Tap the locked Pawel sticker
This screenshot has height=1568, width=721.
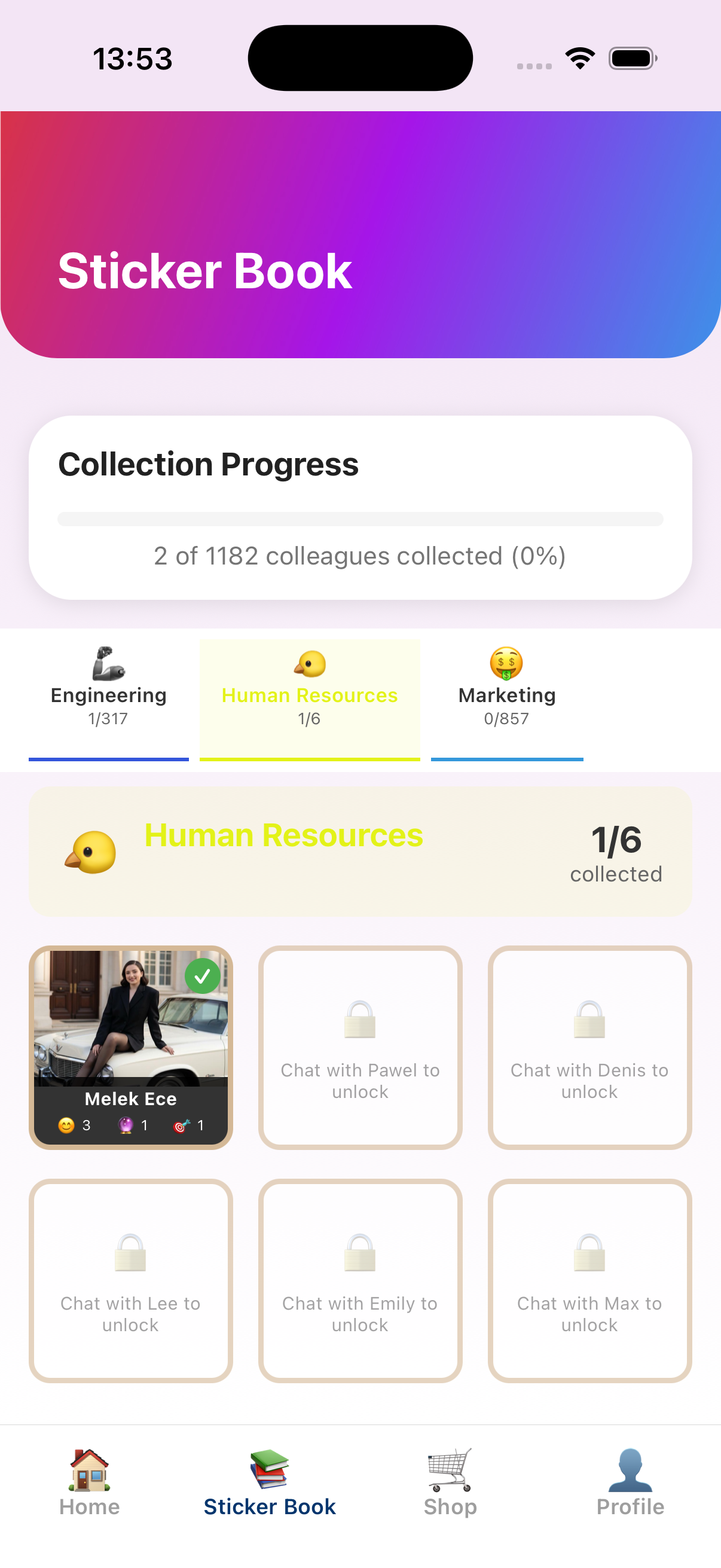click(359, 1047)
